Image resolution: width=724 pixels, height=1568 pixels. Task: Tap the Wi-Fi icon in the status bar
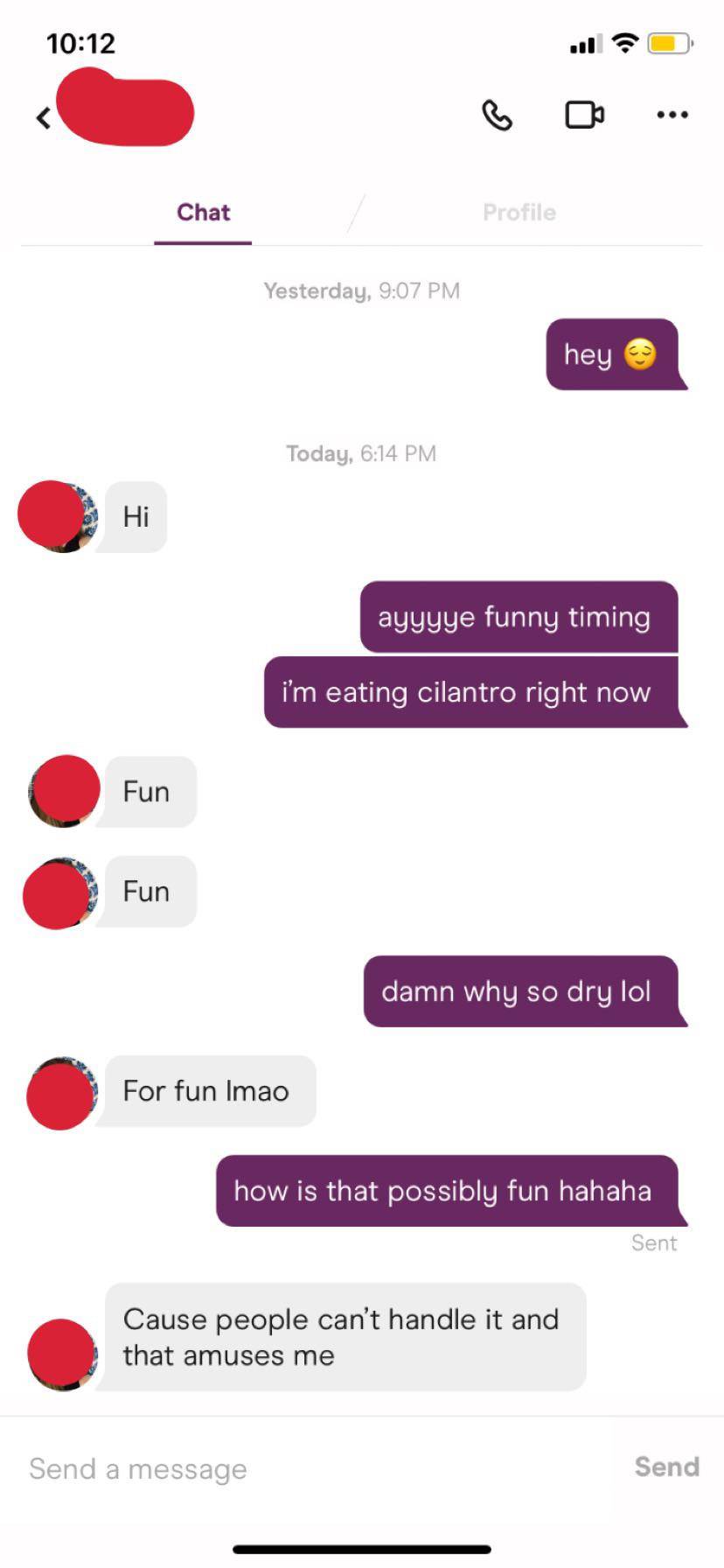623,41
